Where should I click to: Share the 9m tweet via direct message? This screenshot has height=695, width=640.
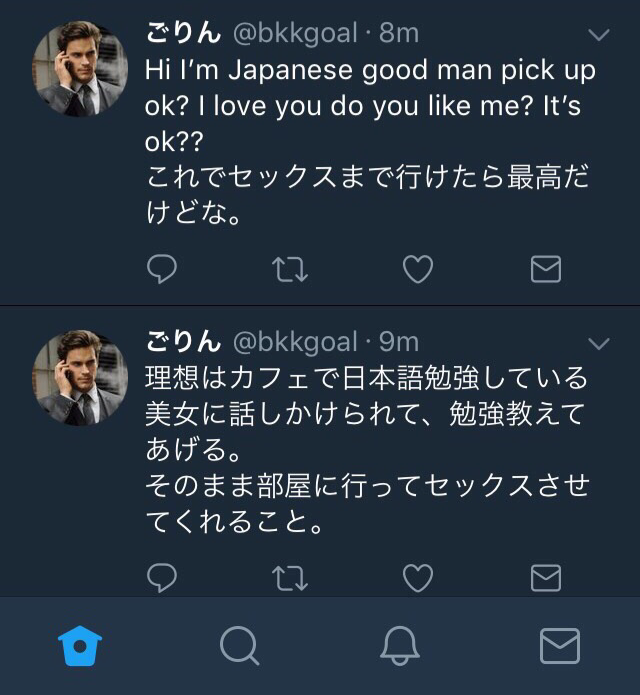(x=545, y=577)
